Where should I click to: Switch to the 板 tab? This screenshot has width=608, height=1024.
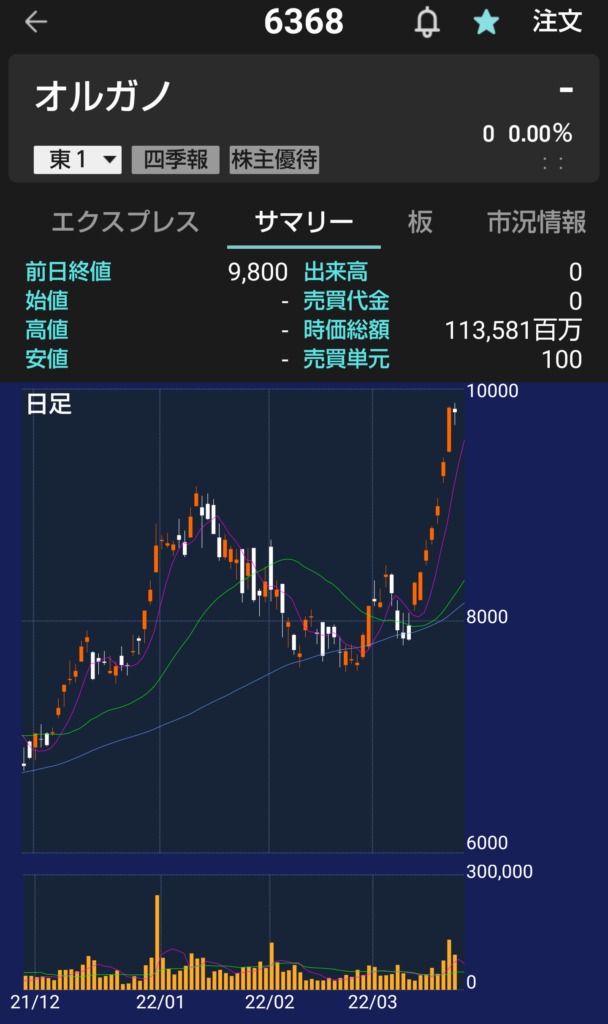[420, 222]
